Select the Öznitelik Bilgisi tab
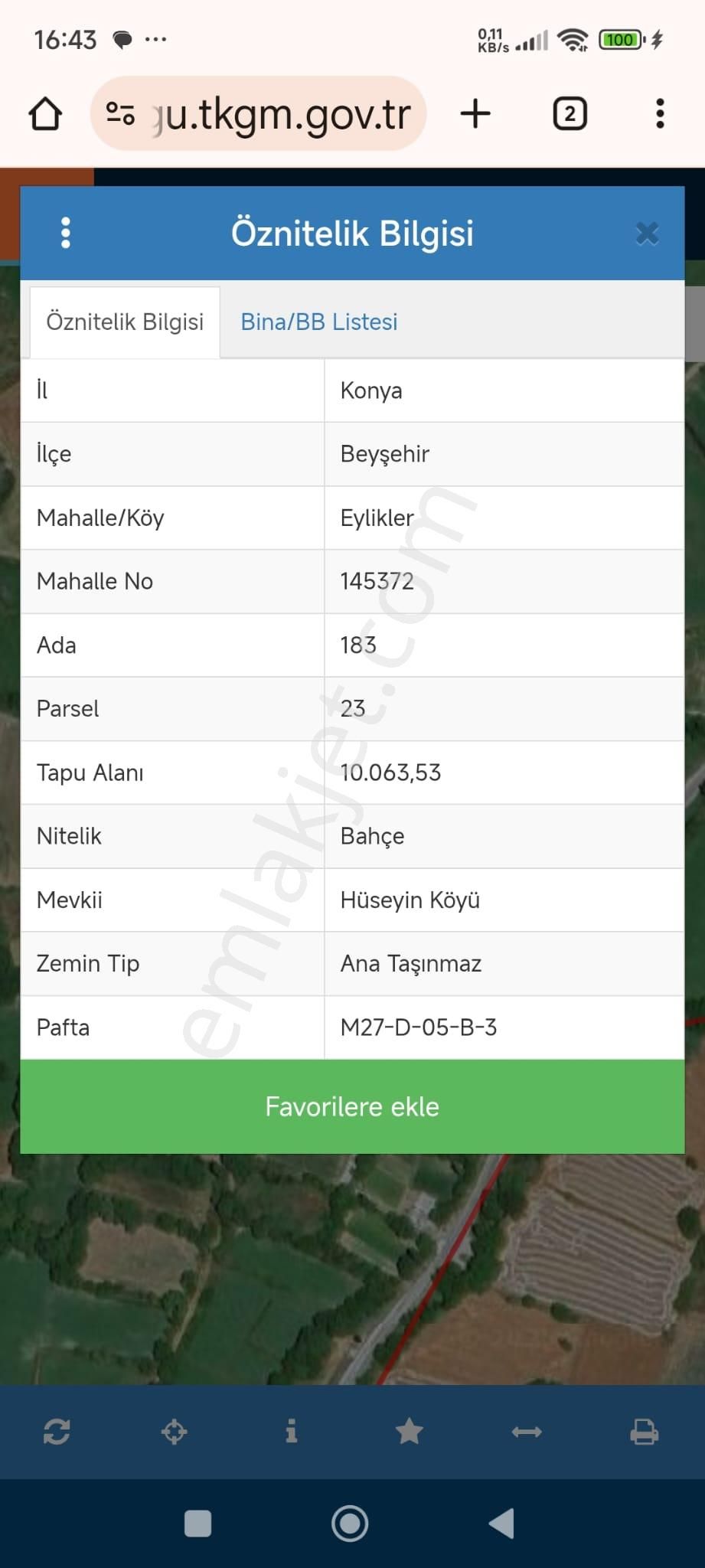This screenshot has width=705, height=1568. point(125,322)
